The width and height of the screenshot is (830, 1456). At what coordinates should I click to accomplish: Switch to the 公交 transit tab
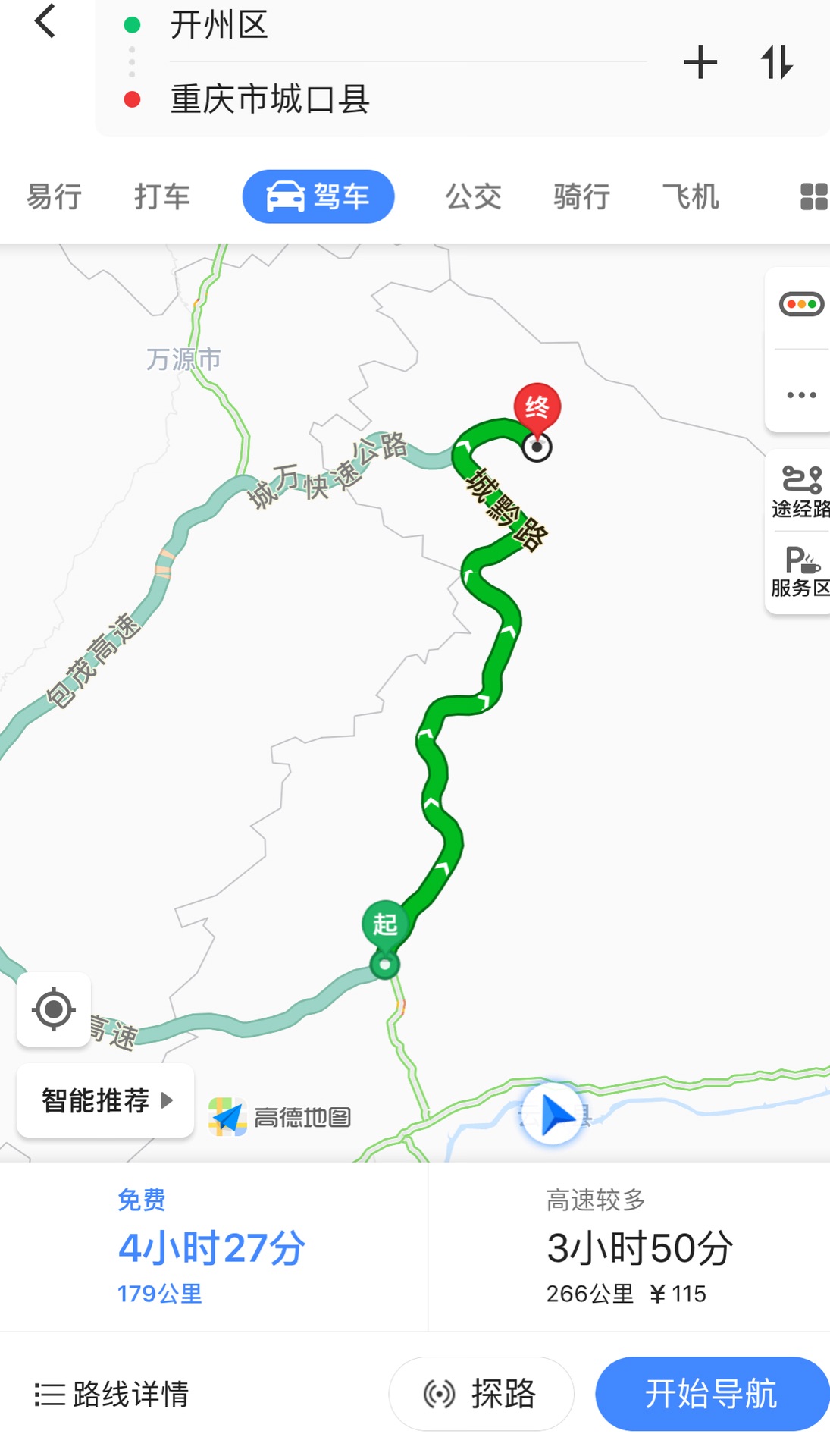click(473, 197)
